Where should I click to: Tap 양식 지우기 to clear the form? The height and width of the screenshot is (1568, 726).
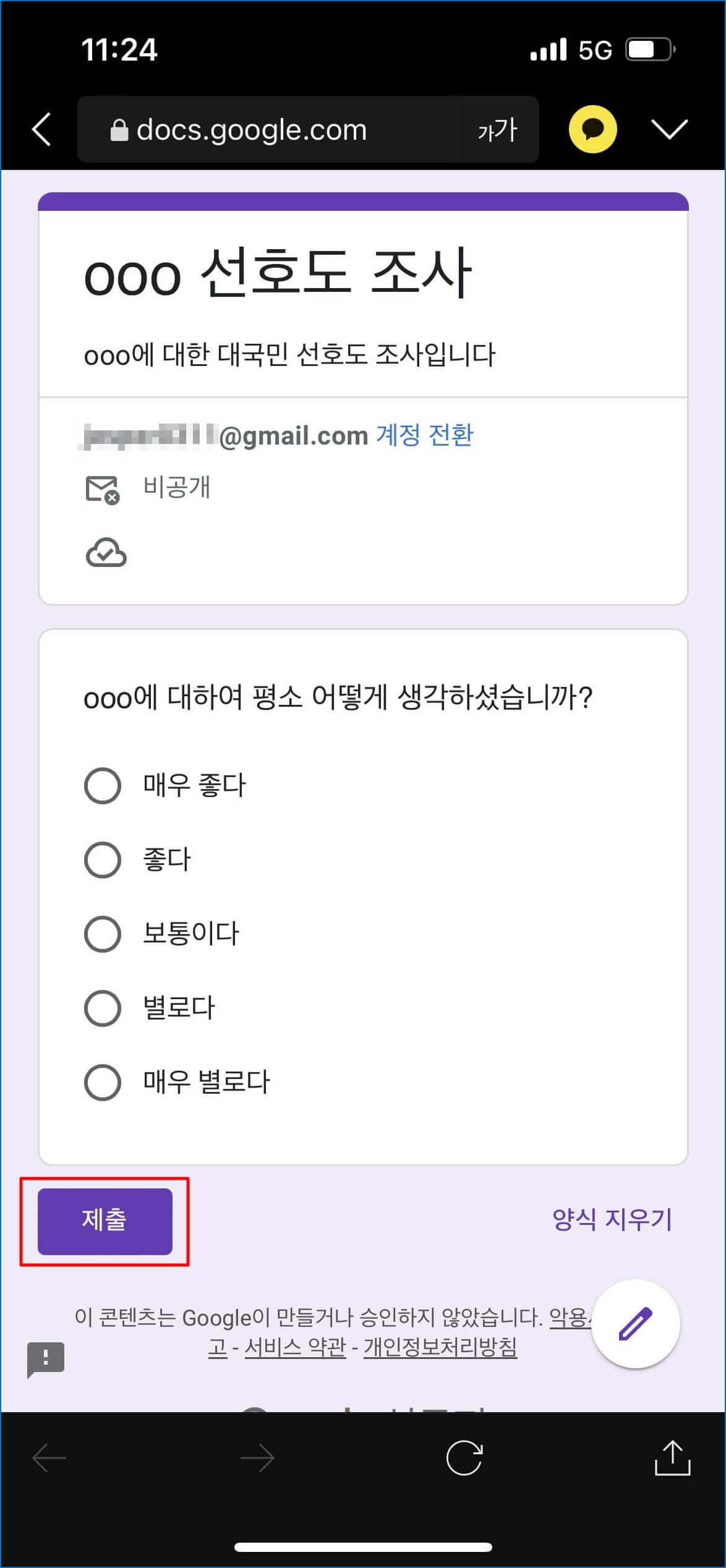pyautogui.click(x=611, y=1217)
